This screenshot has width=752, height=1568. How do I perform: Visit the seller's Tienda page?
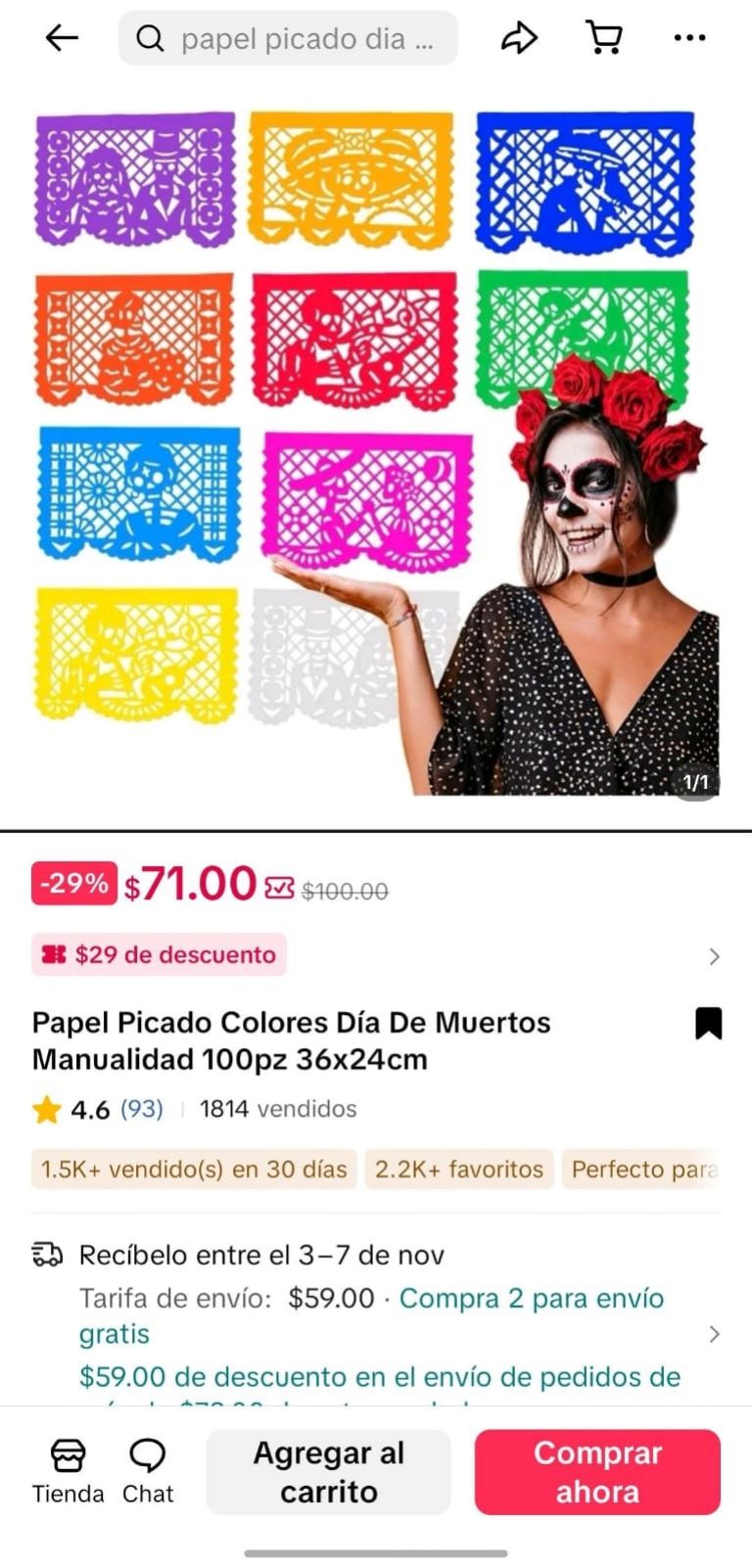68,1471
